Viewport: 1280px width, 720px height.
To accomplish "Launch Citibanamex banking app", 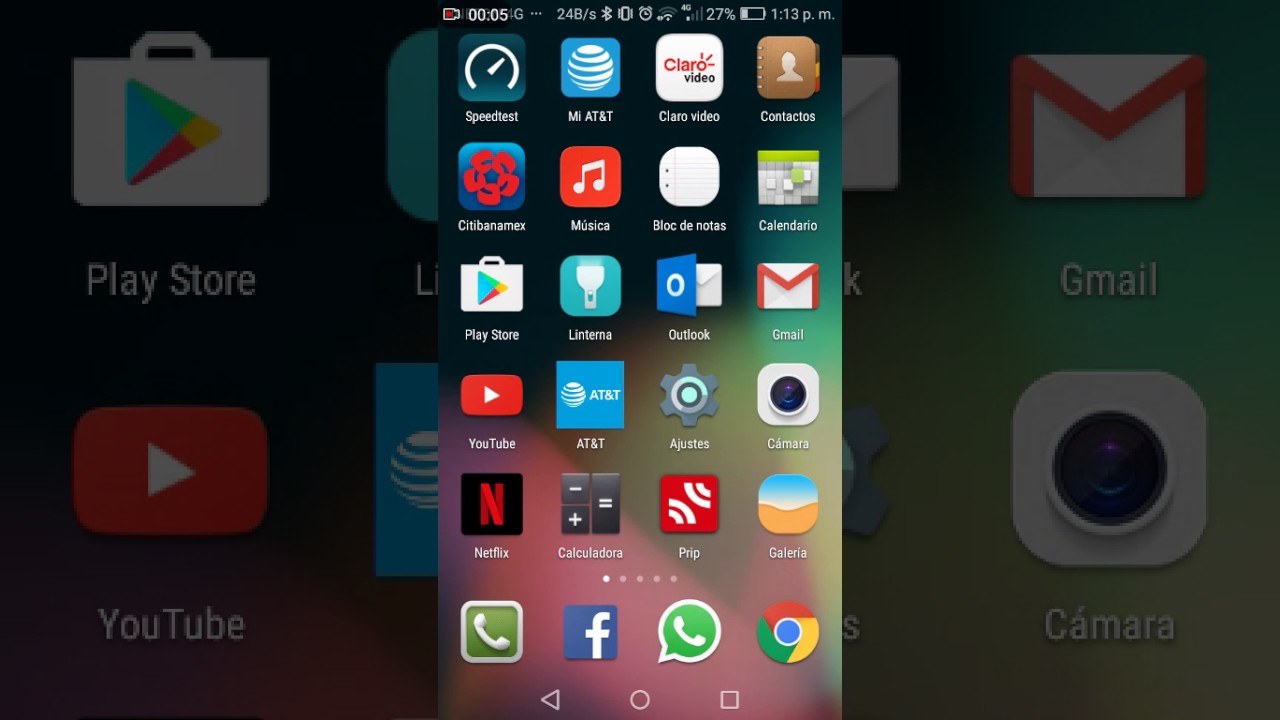I will 491,177.
